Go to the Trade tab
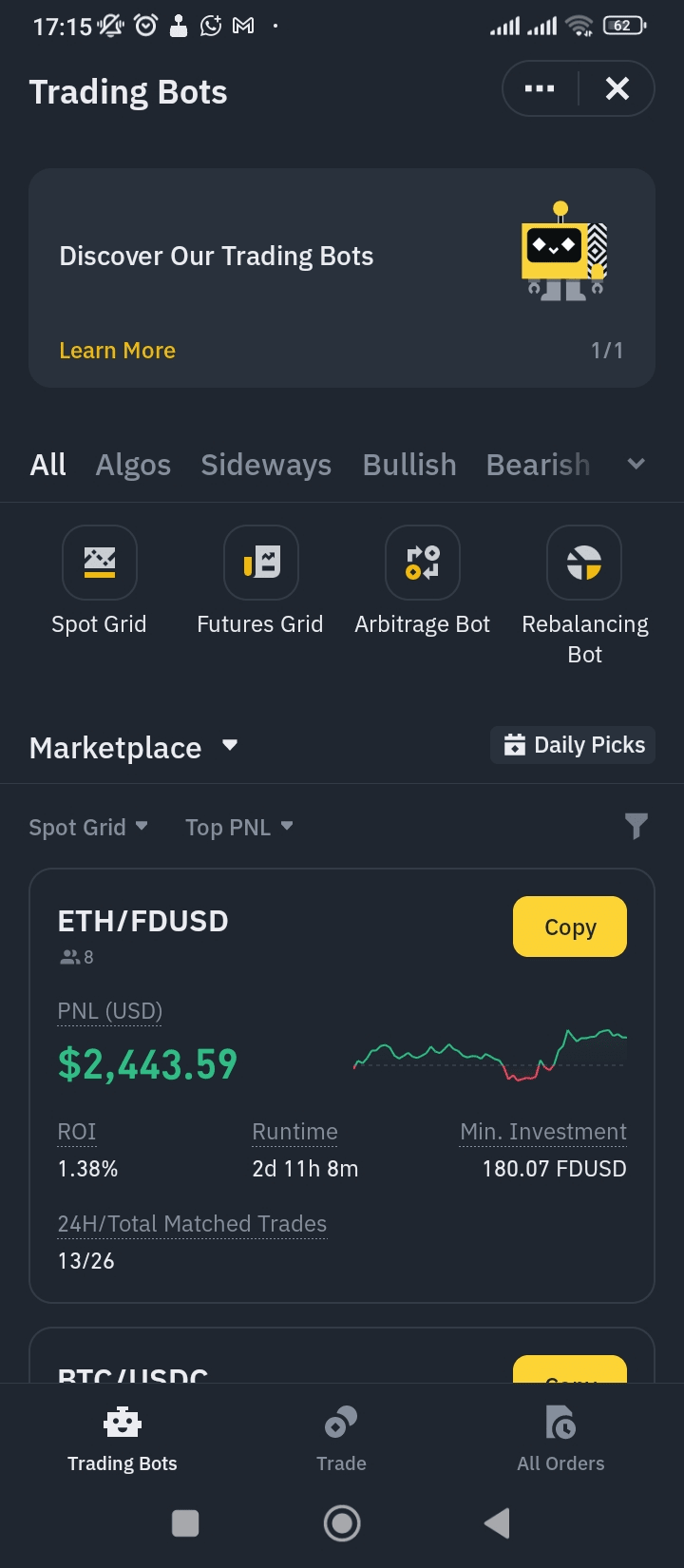 pyautogui.click(x=341, y=1439)
